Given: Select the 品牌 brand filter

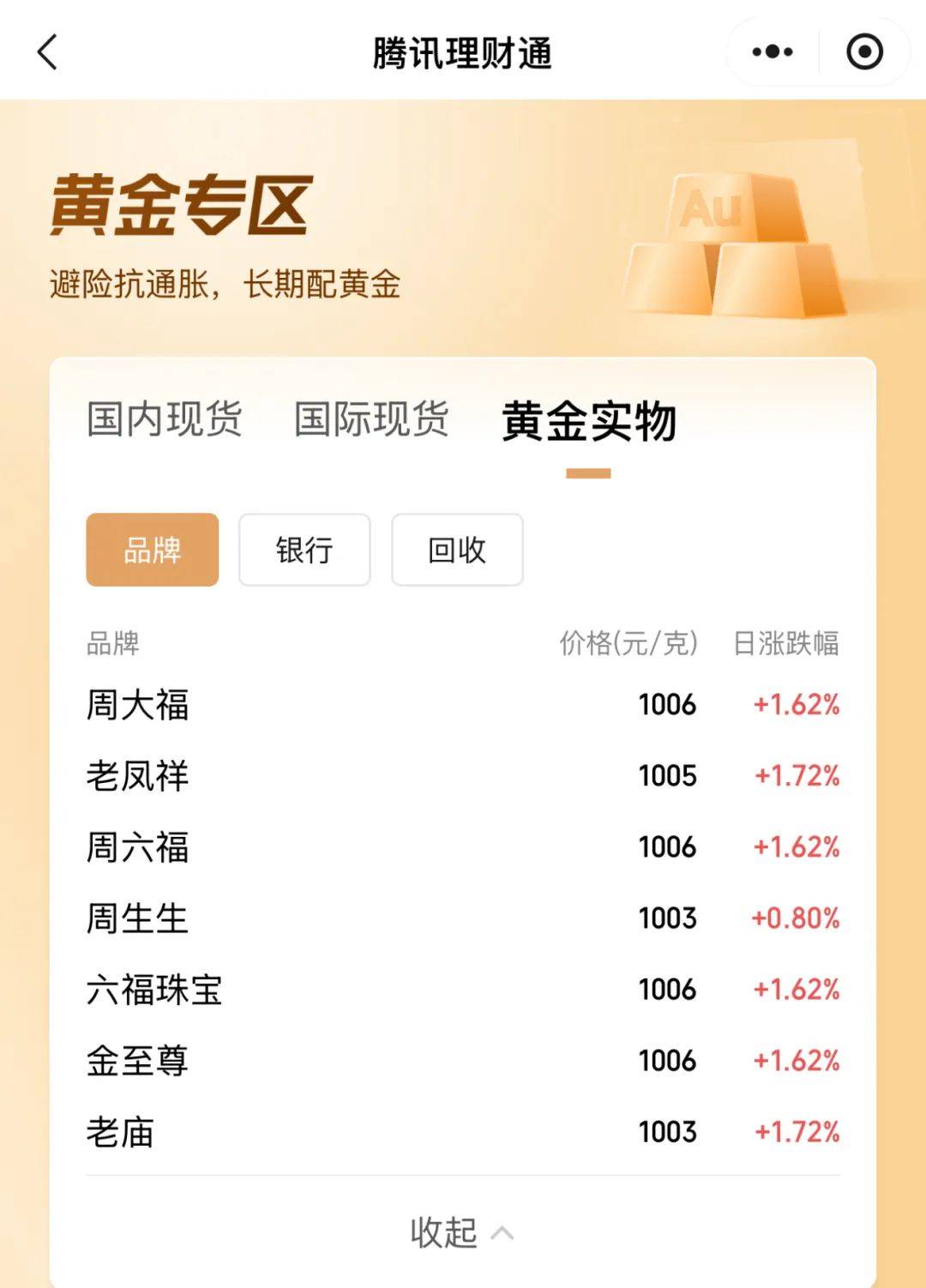Looking at the screenshot, I should point(152,550).
